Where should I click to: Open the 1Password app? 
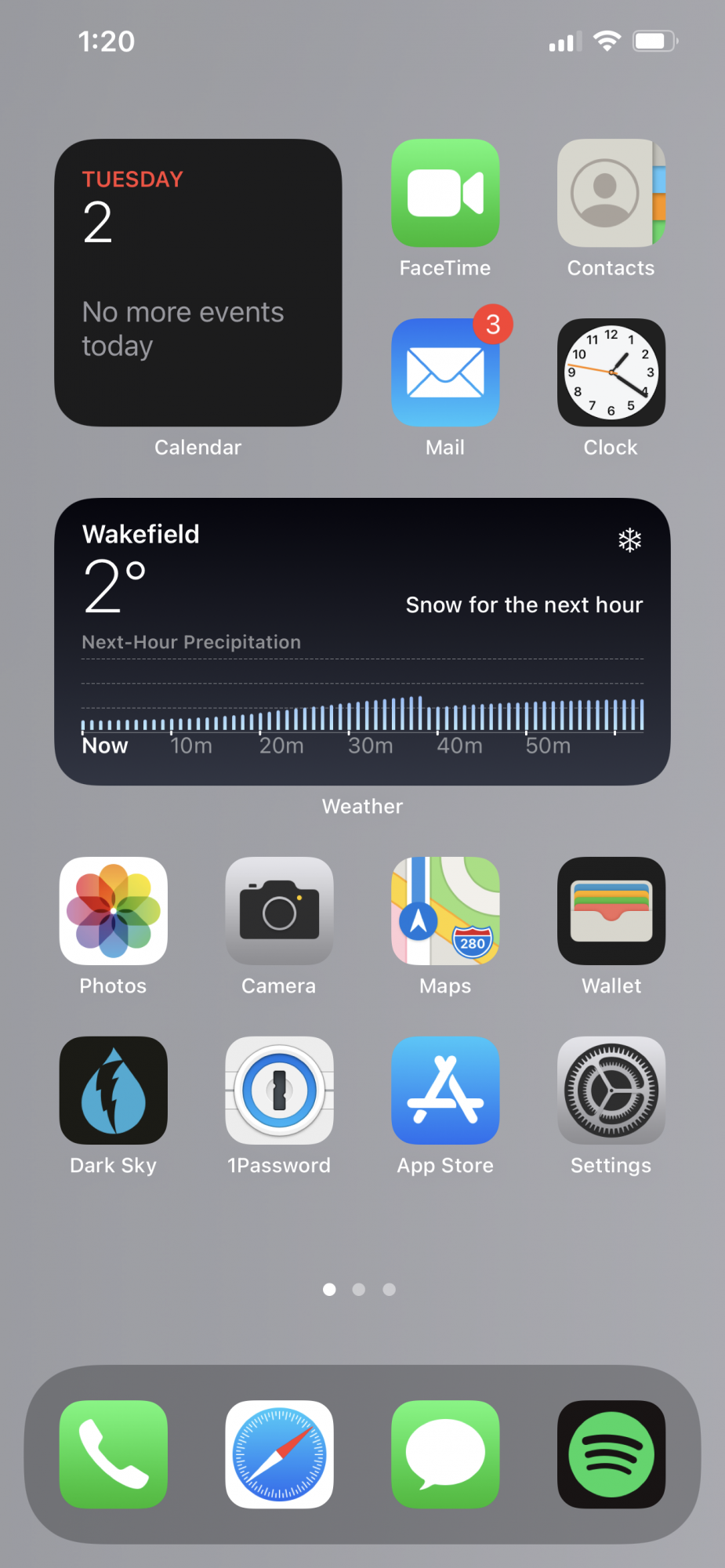click(x=279, y=1091)
